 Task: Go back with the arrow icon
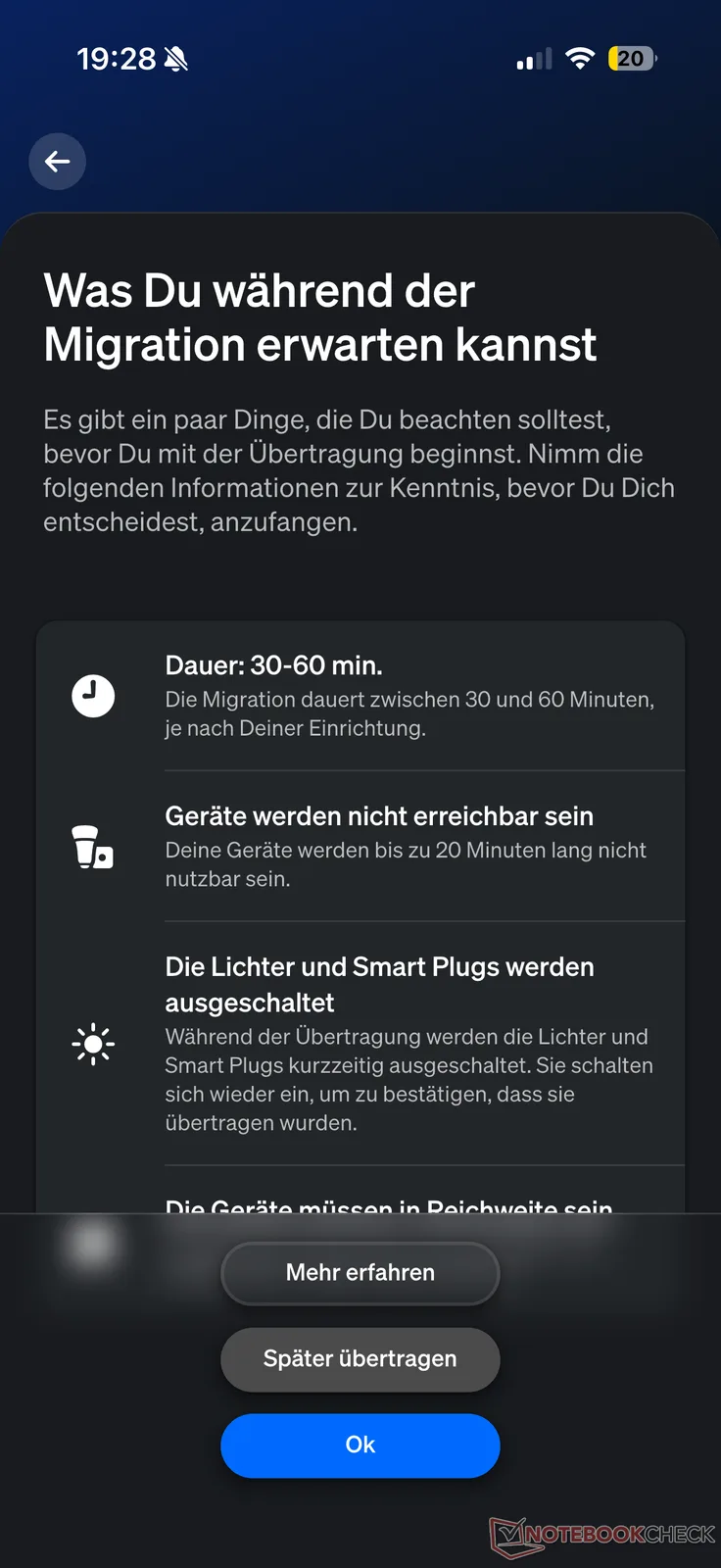tap(57, 162)
